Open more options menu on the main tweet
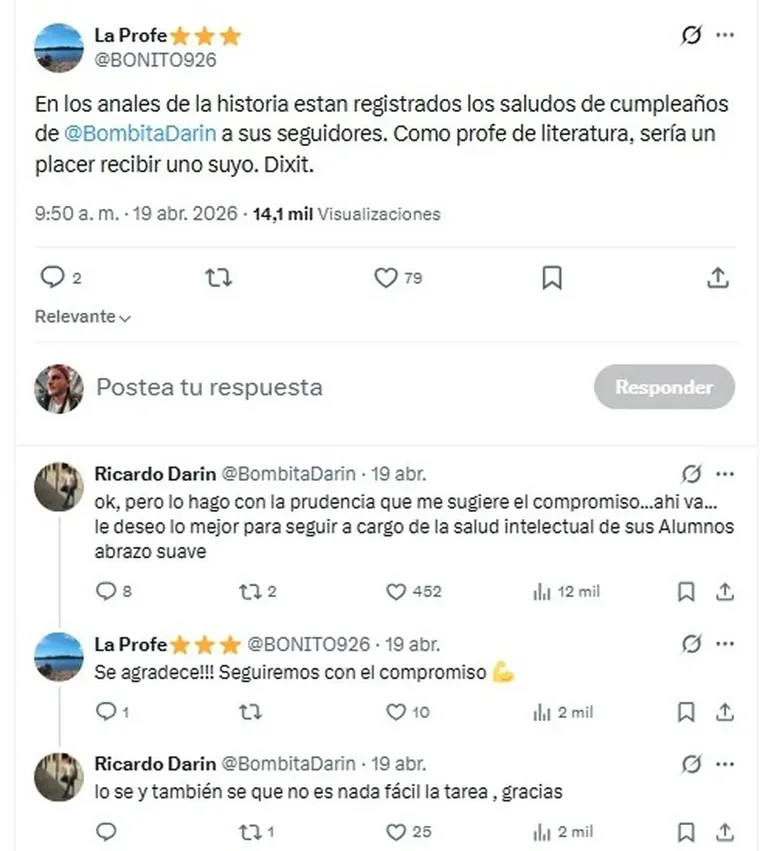The height and width of the screenshot is (851, 760). (726, 35)
